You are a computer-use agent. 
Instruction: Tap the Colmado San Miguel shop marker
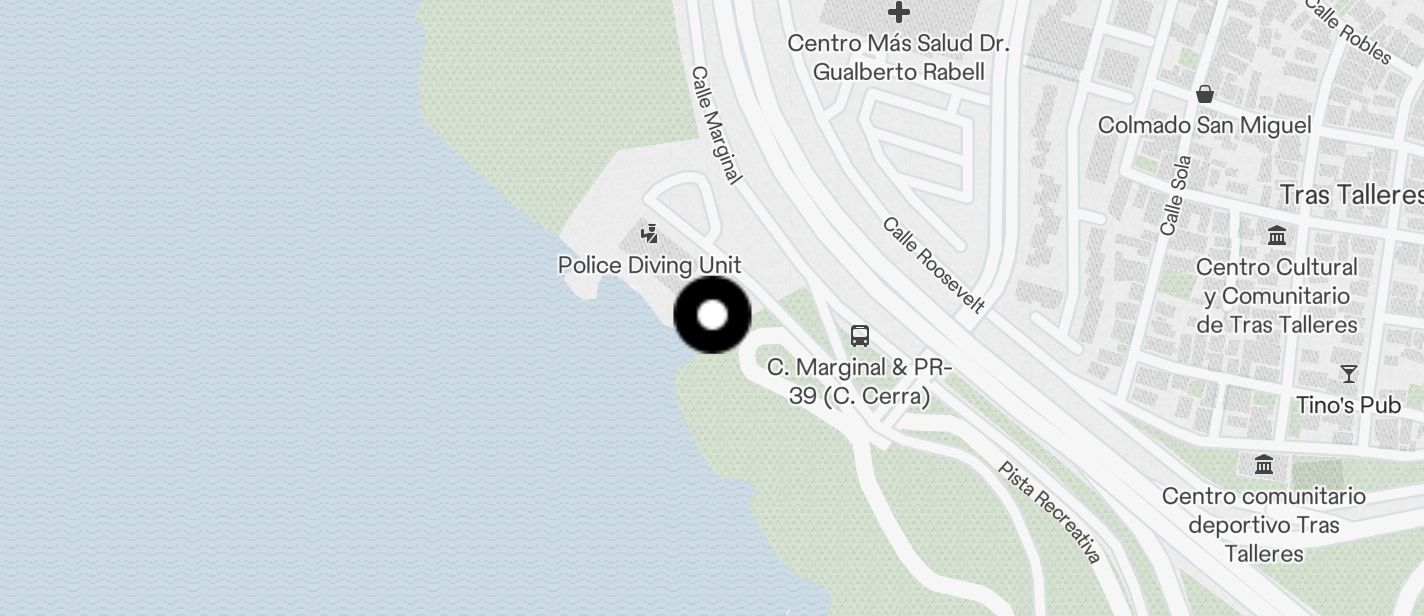click(1205, 94)
